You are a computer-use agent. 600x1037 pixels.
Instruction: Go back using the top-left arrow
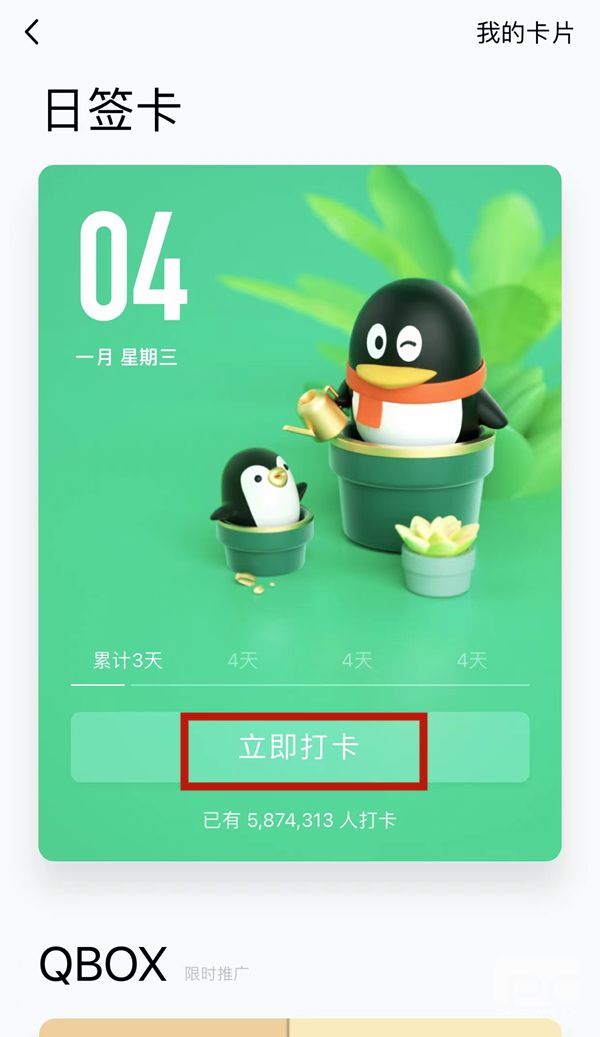(x=32, y=32)
